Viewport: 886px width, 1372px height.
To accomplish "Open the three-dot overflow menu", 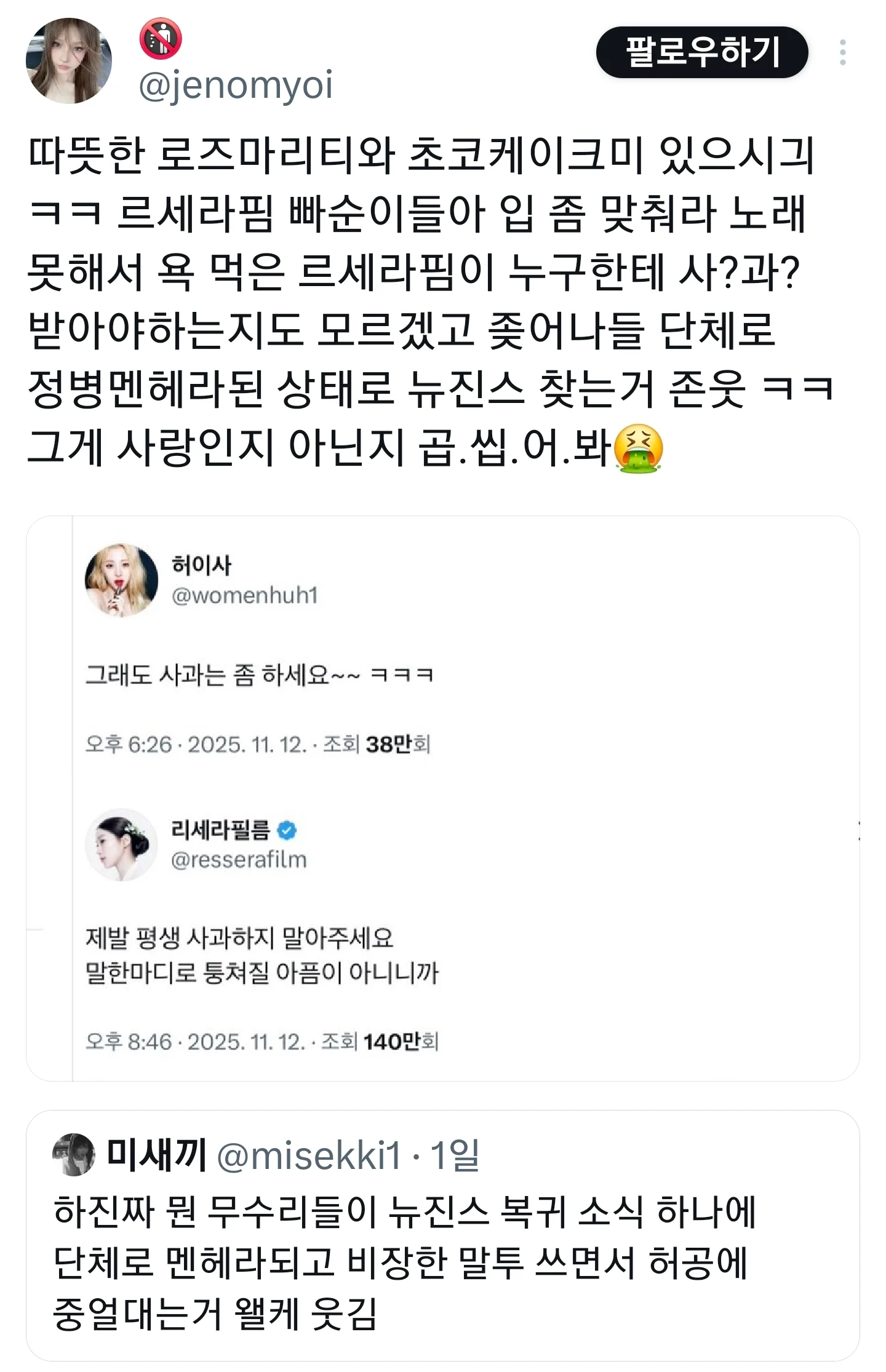I will (x=842, y=52).
